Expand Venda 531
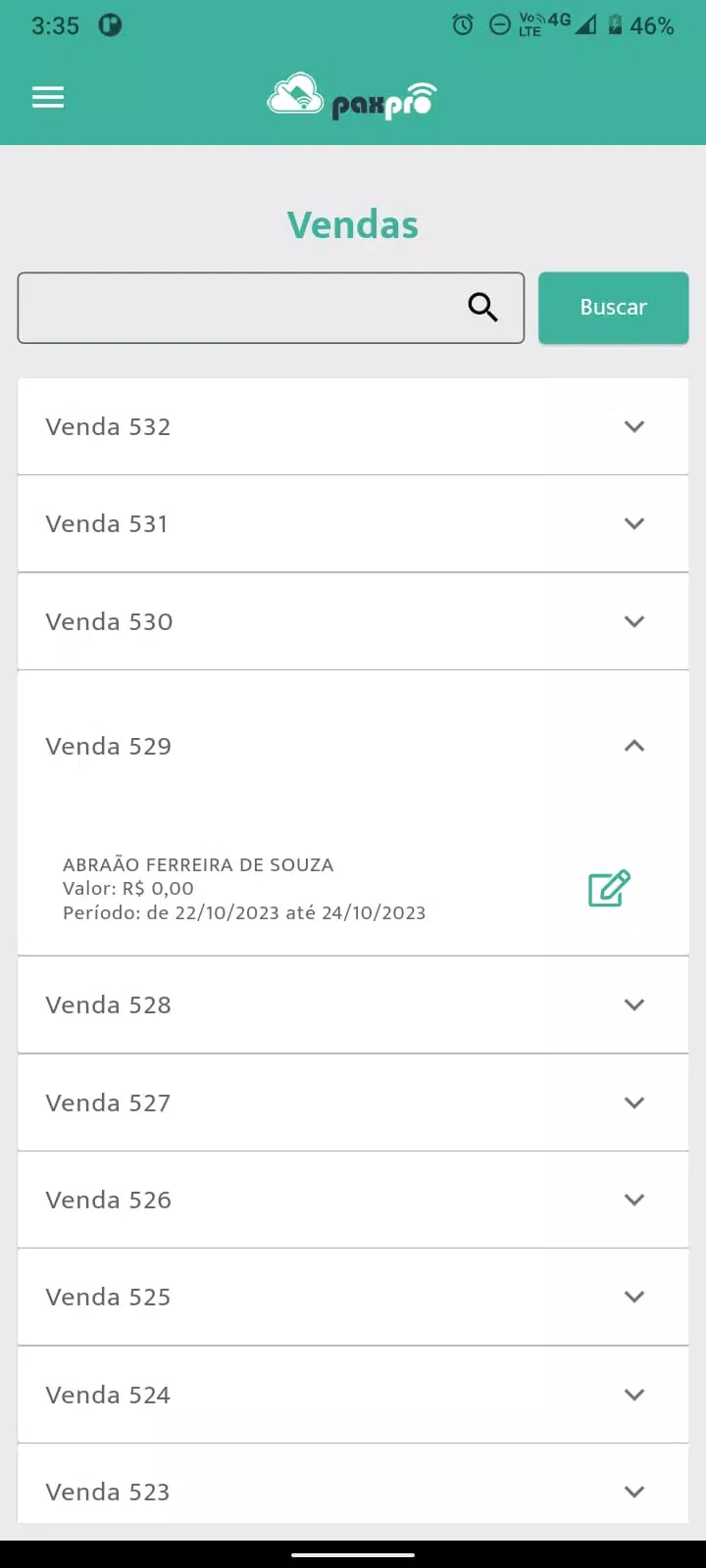Viewport: 706px width, 1568px height. (353, 523)
